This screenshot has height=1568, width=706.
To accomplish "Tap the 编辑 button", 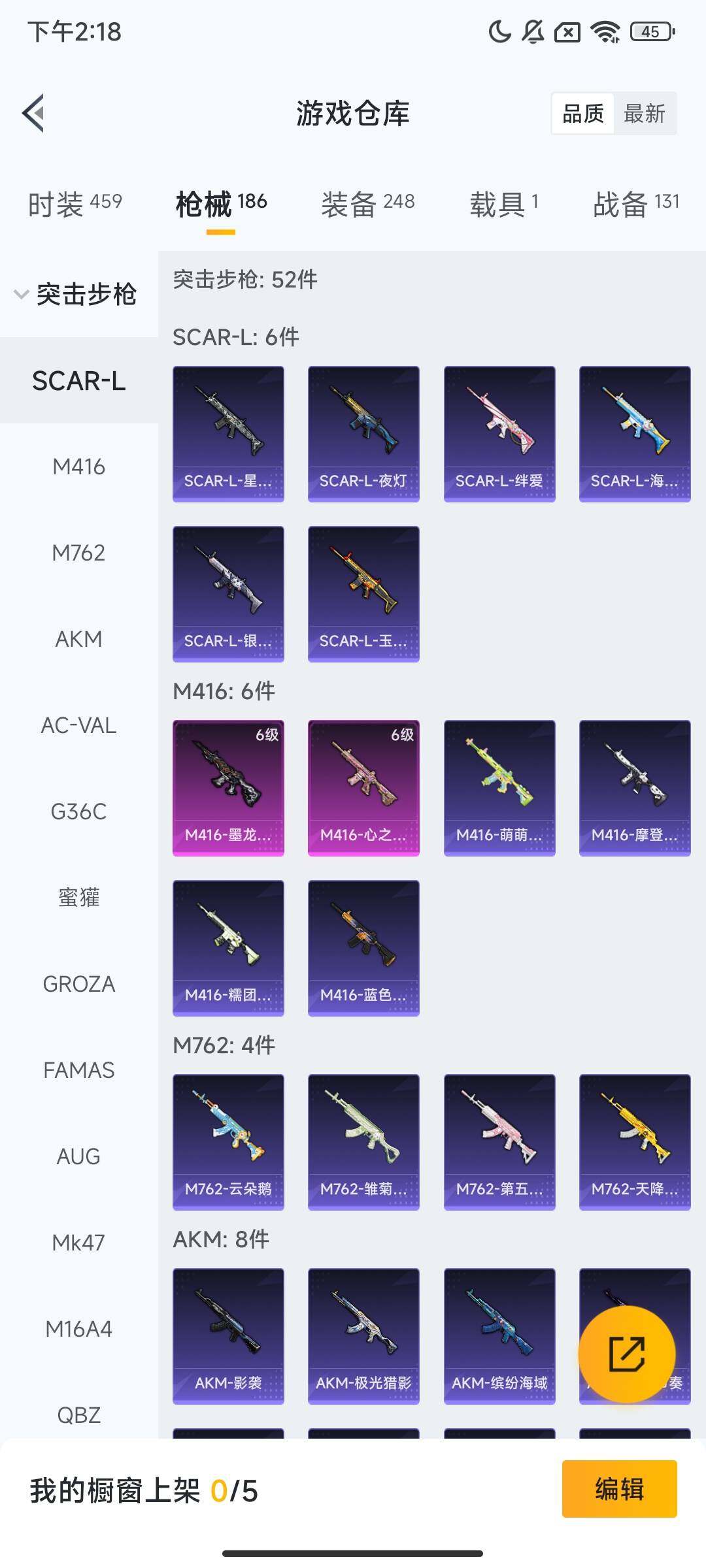I will (x=619, y=1489).
